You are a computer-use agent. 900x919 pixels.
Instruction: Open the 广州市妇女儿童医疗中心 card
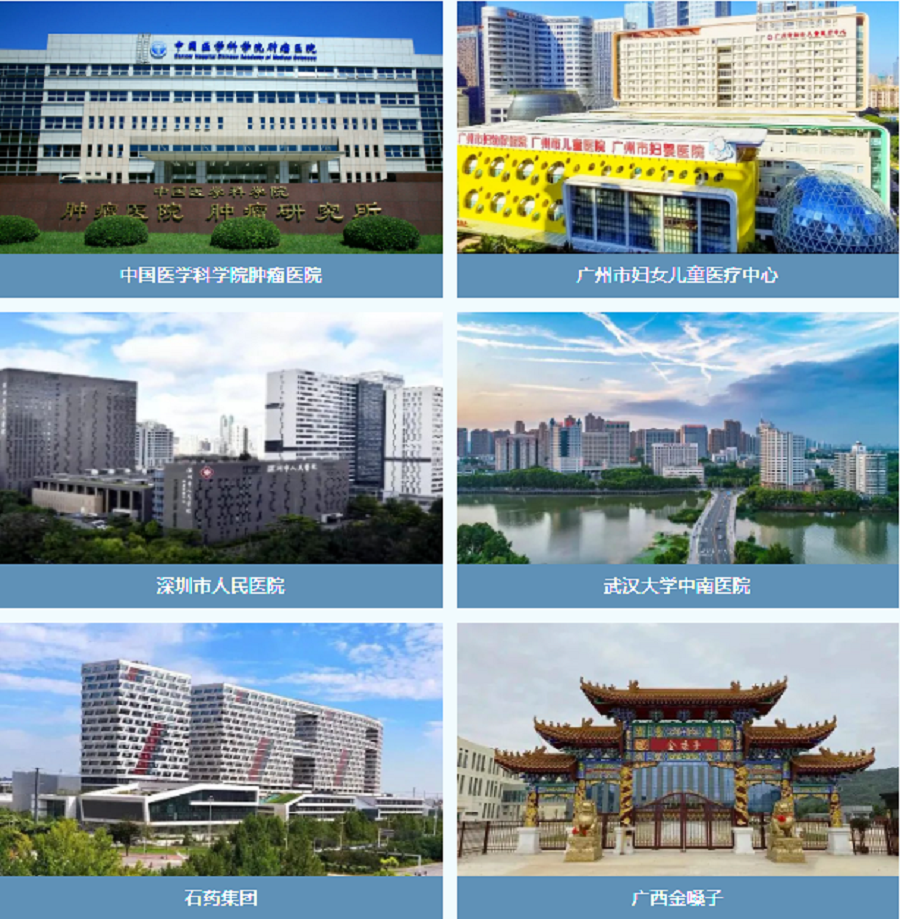[x=677, y=150]
